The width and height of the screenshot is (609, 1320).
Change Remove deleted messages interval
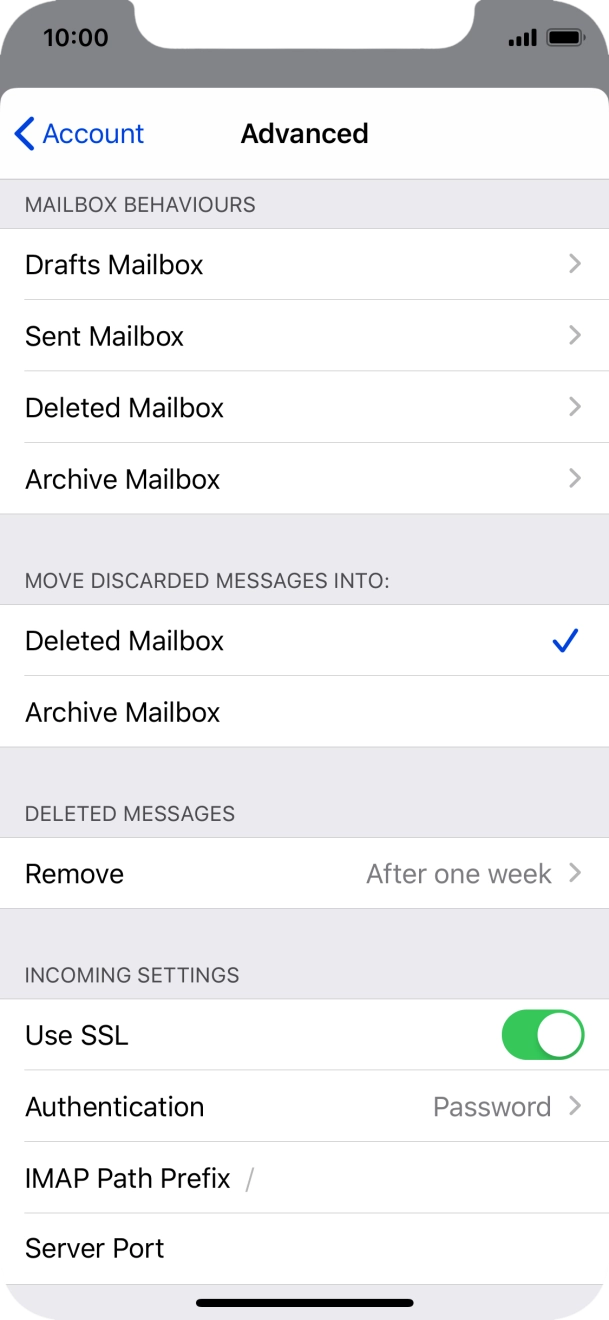point(304,874)
